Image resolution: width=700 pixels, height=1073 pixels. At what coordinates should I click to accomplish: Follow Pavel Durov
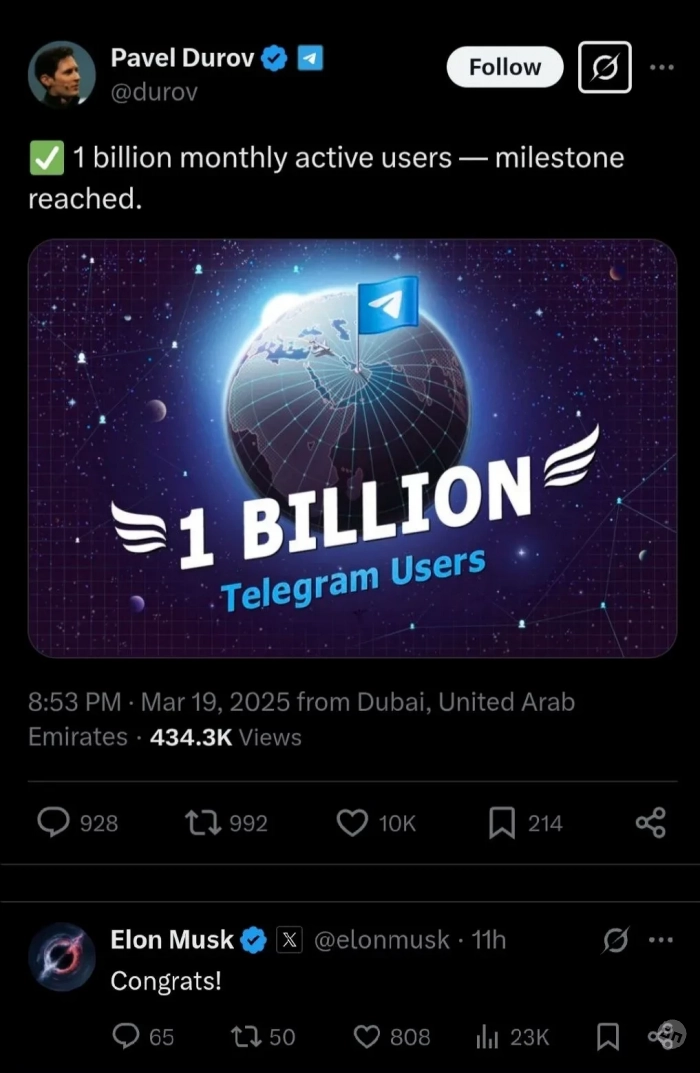tap(504, 67)
